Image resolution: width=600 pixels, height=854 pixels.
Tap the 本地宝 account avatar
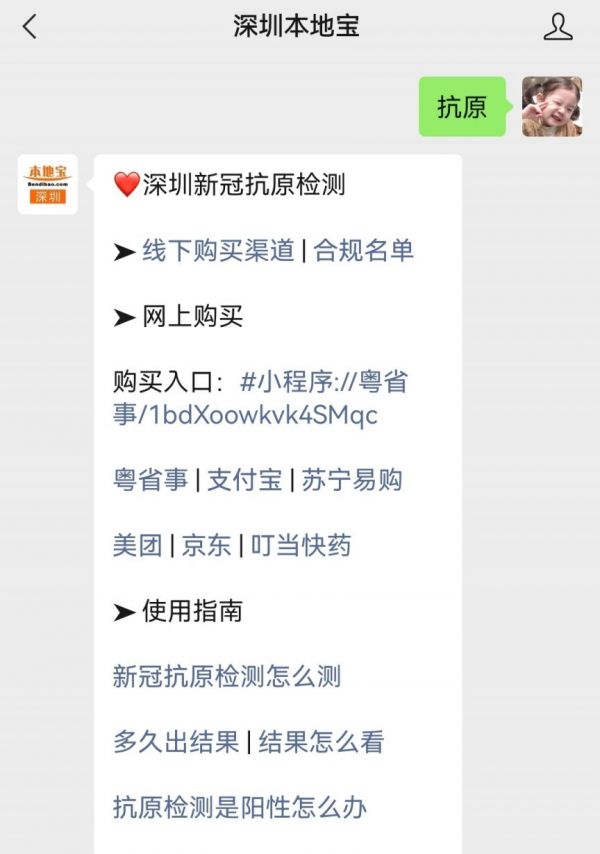(x=47, y=184)
